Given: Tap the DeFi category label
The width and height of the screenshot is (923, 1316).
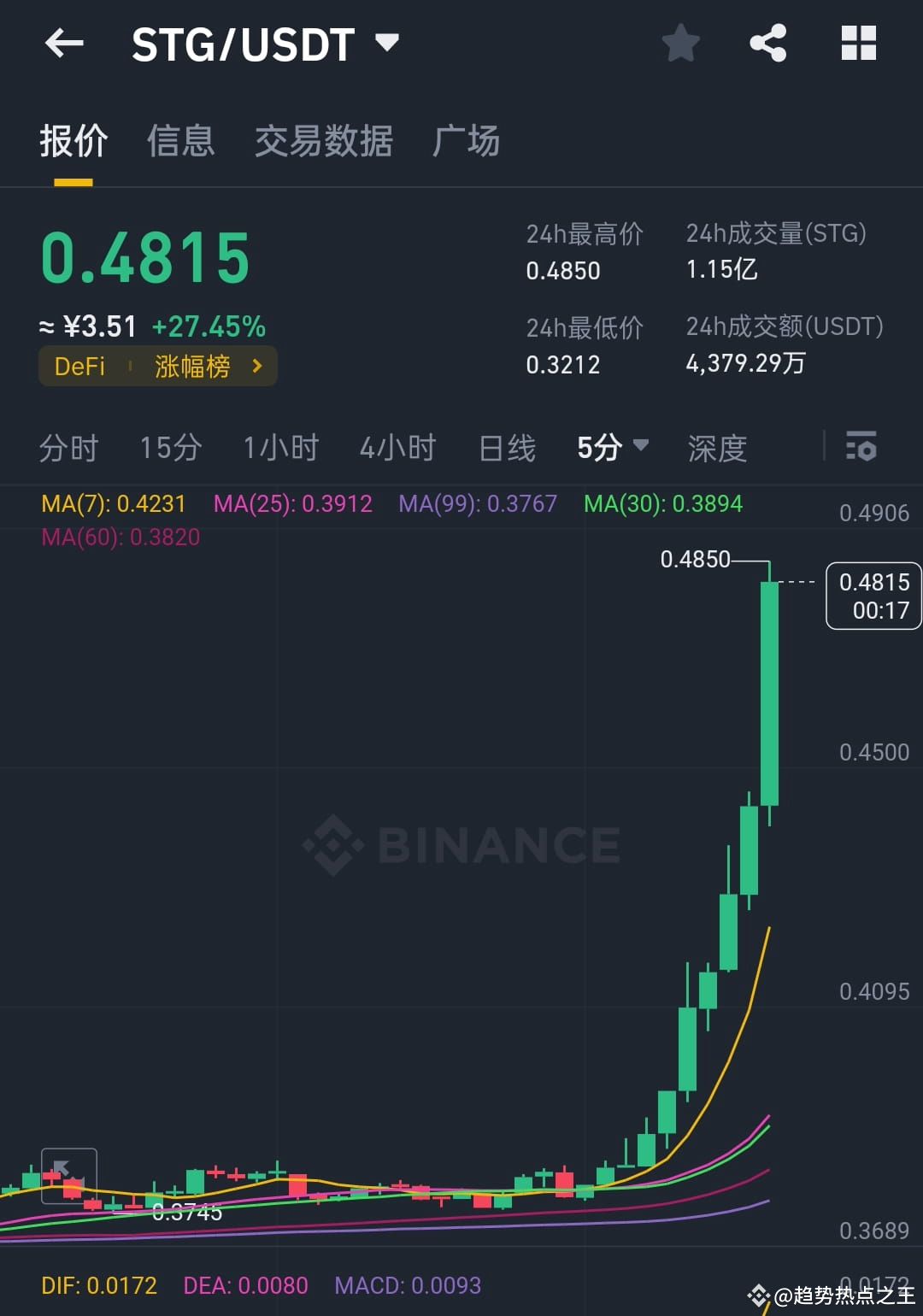Looking at the screenshot, I should click(x=79, y=366).
